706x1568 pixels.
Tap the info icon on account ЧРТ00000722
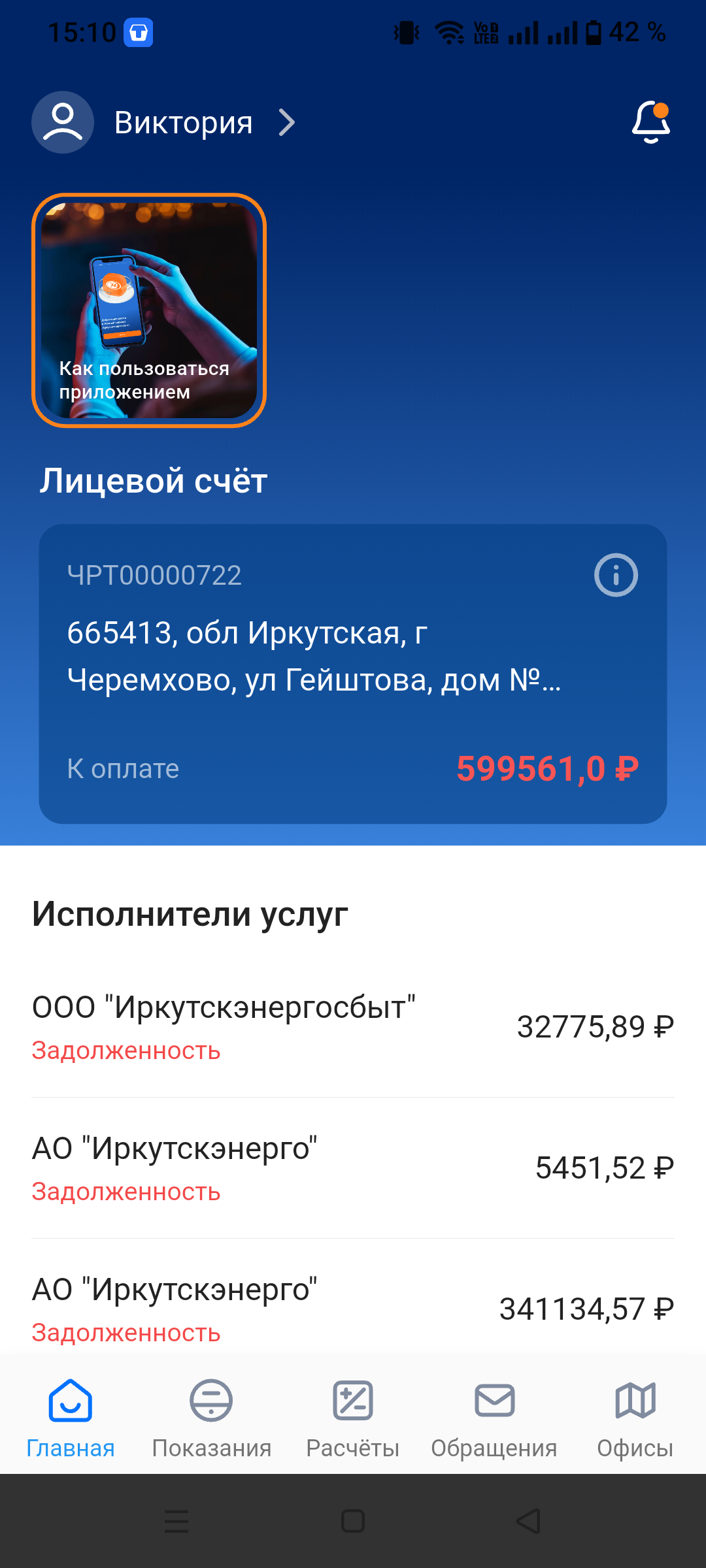tap(615, 576)
